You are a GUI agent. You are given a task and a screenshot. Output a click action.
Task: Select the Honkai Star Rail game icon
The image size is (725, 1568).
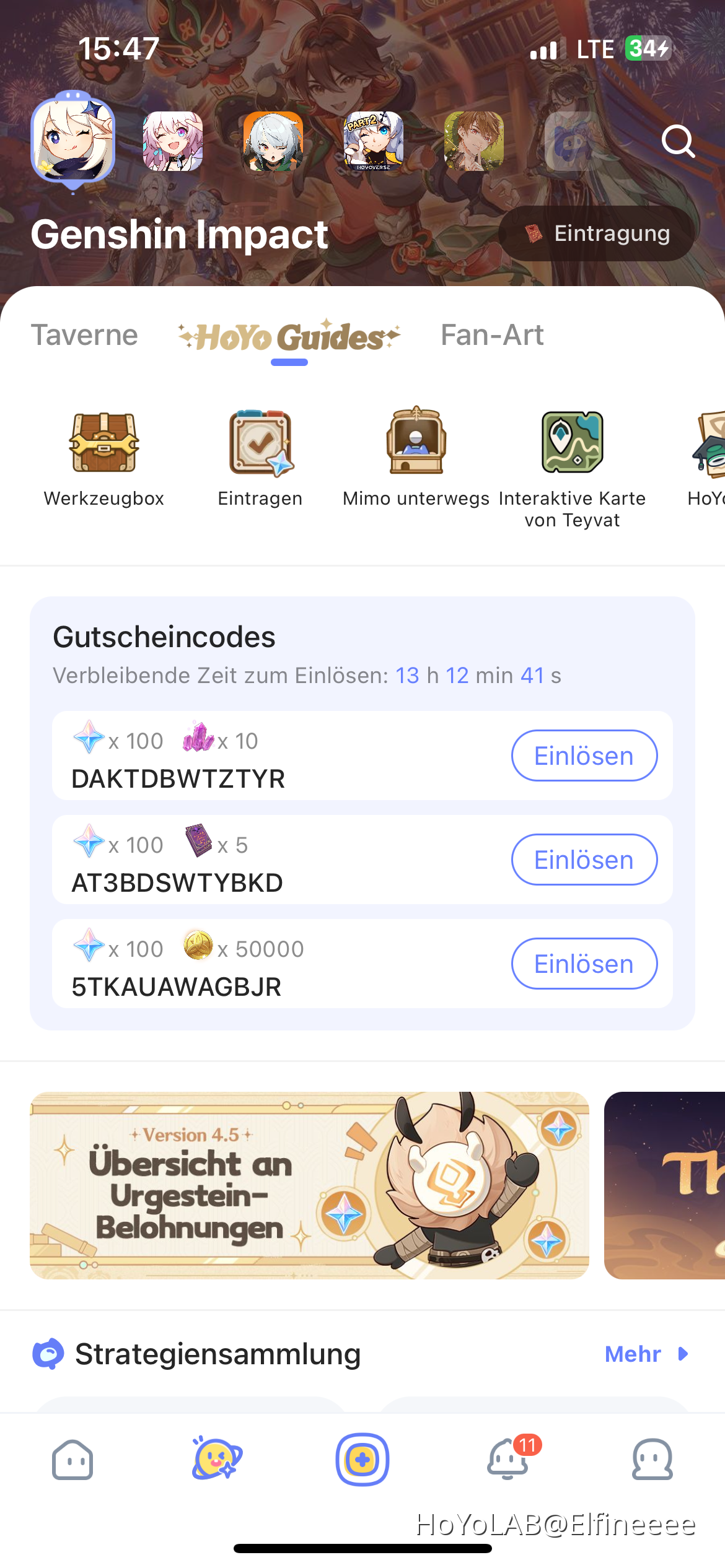tap(173, 141)
